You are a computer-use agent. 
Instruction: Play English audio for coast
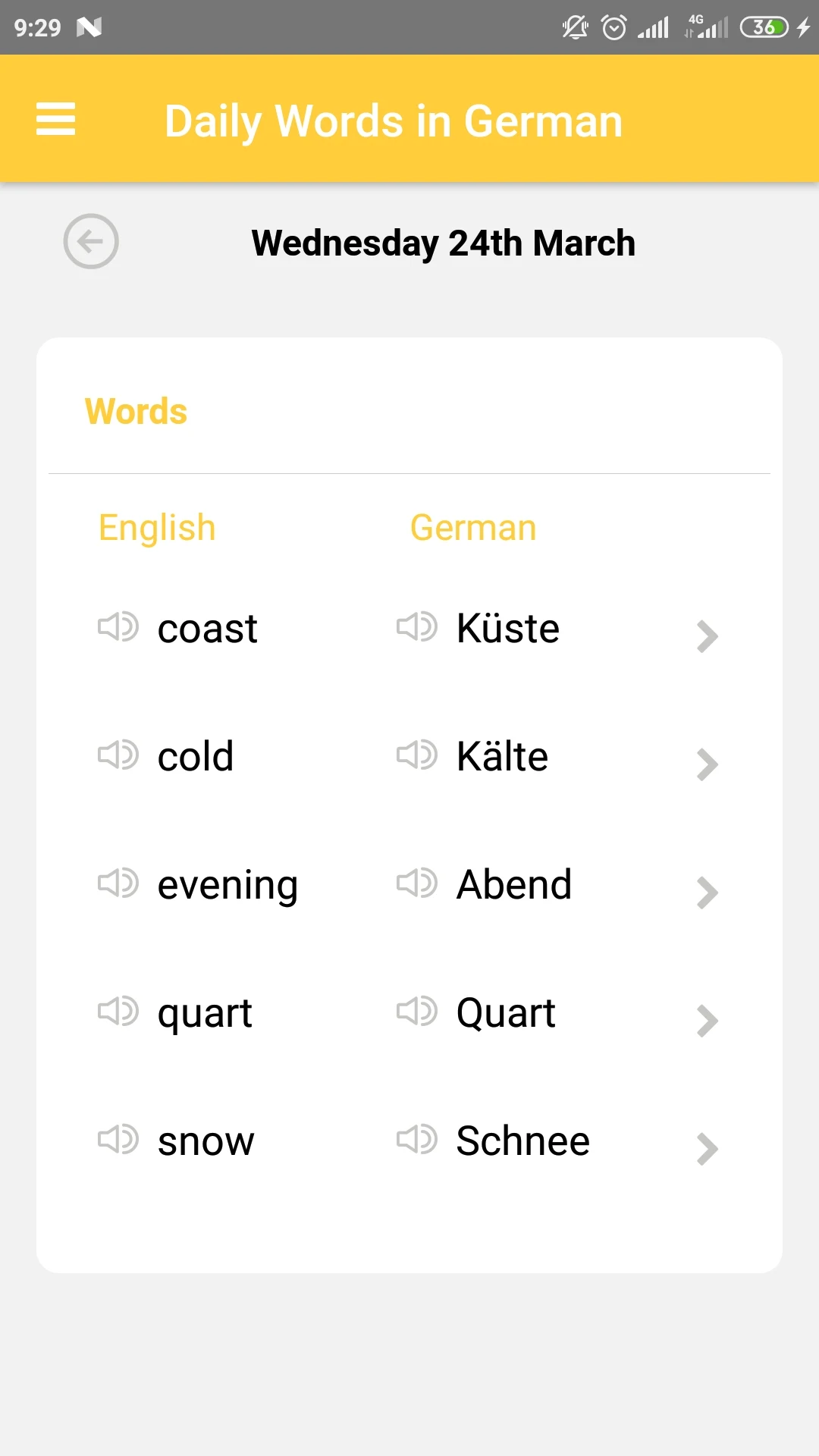coord(118,627)
